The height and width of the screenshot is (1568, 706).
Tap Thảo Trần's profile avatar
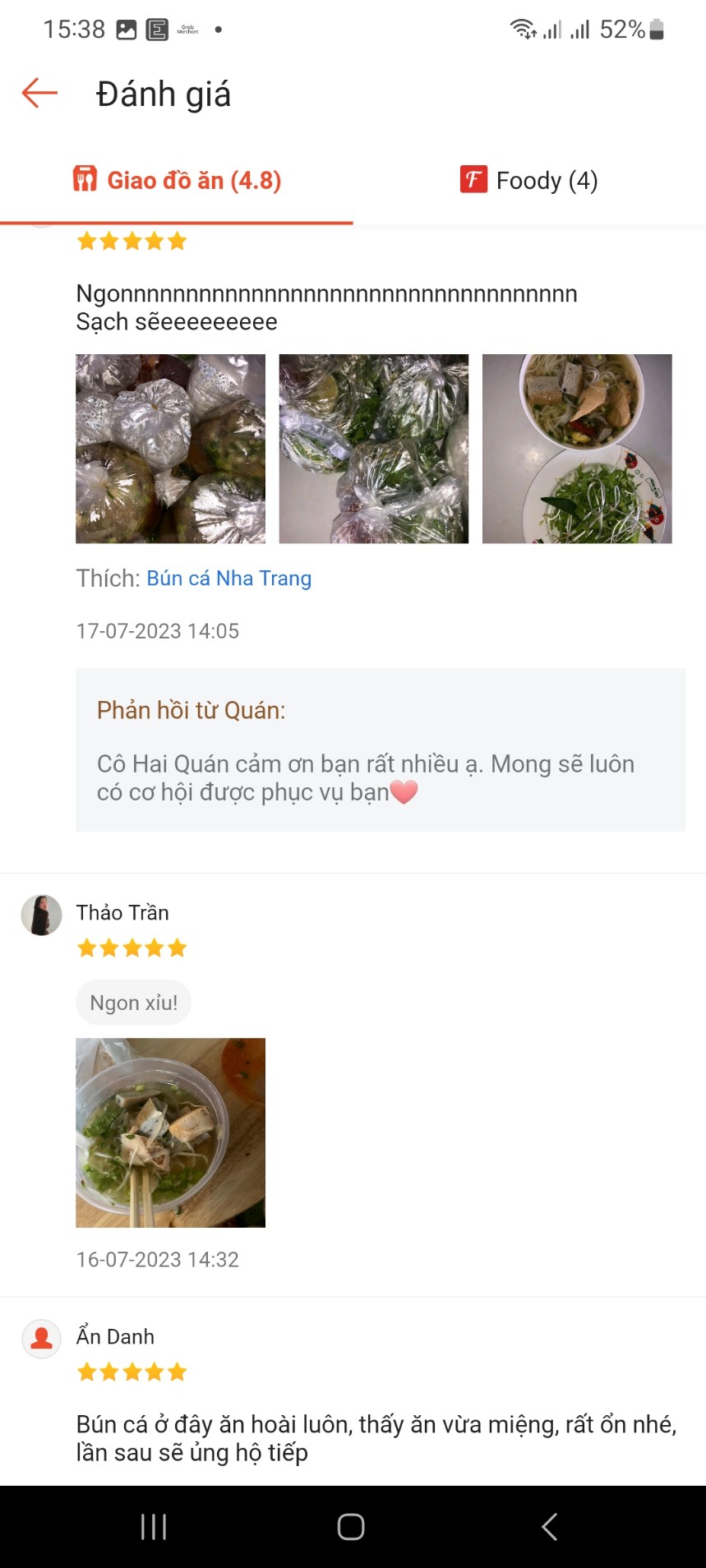point(41,915)
